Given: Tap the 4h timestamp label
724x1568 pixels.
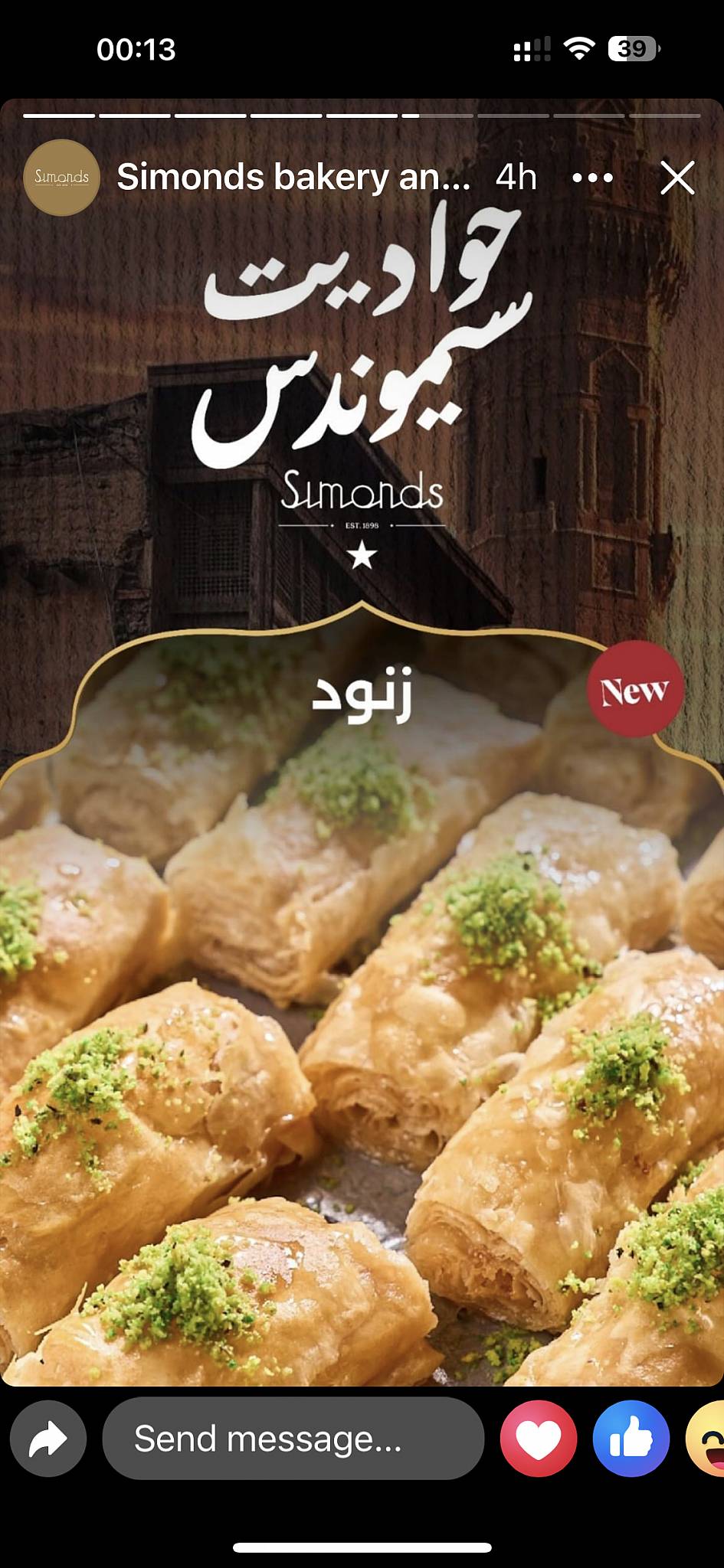Looking at the screenshot, I should pyautogui.click(x=515, y=178).
